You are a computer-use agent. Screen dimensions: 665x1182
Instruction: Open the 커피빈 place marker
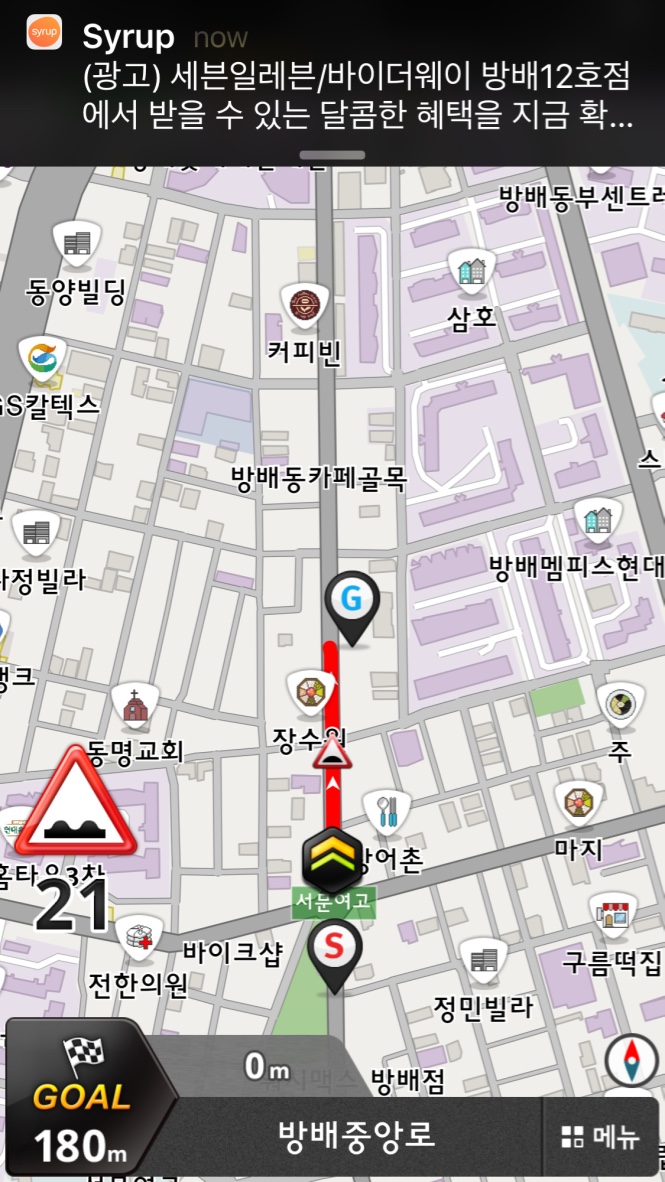pyautogui.click(x=304, y=305)
